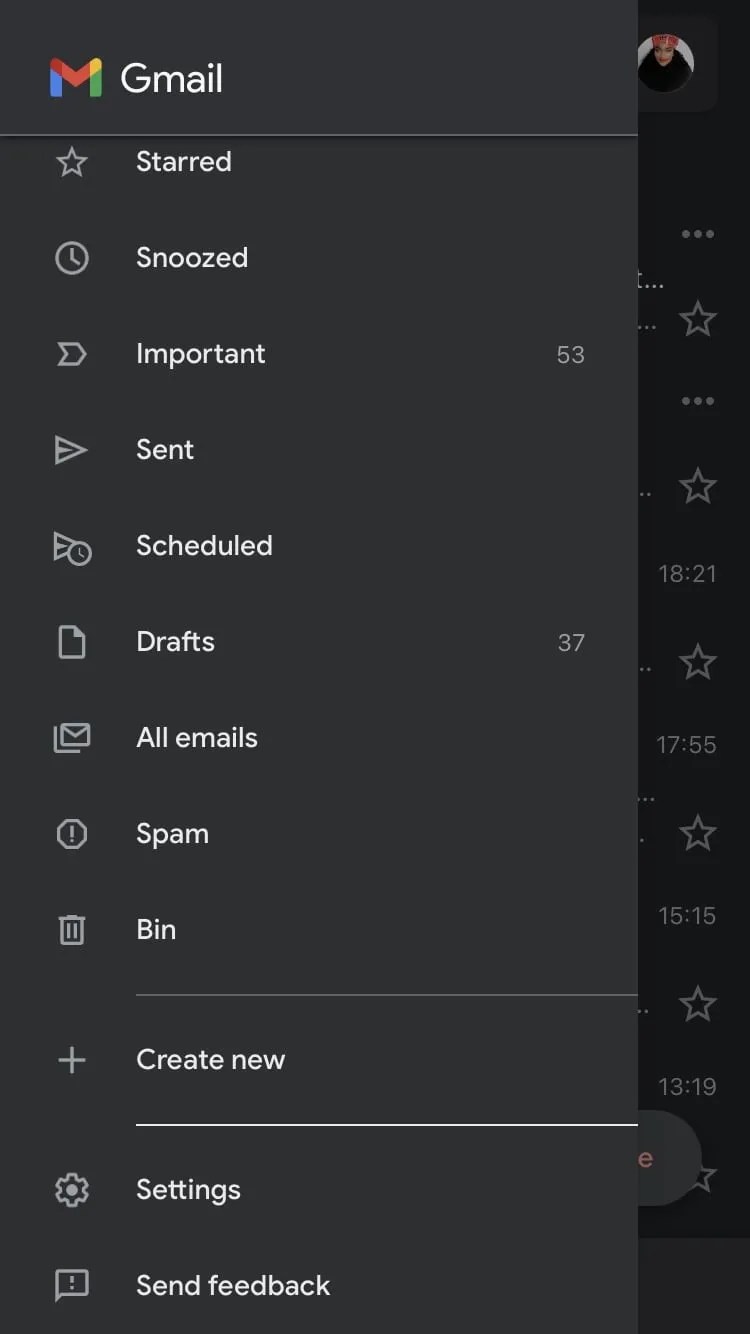Image resolution: width=750 pixels, height=1334 pixels.
Task: Open the top email's three-dot overflow menu
Action: click(x=697, y=234)
